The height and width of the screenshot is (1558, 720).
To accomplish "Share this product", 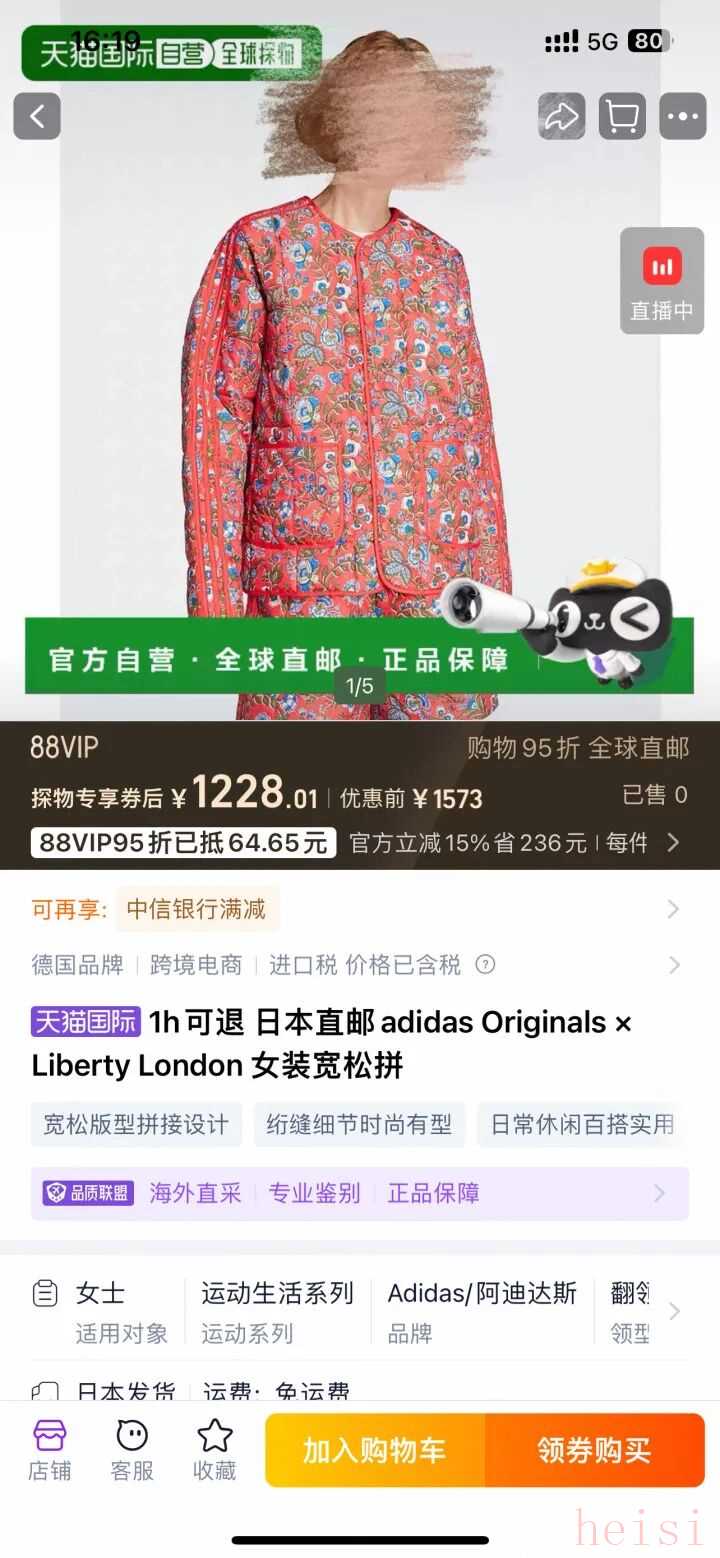I will (x=561, y=117).
